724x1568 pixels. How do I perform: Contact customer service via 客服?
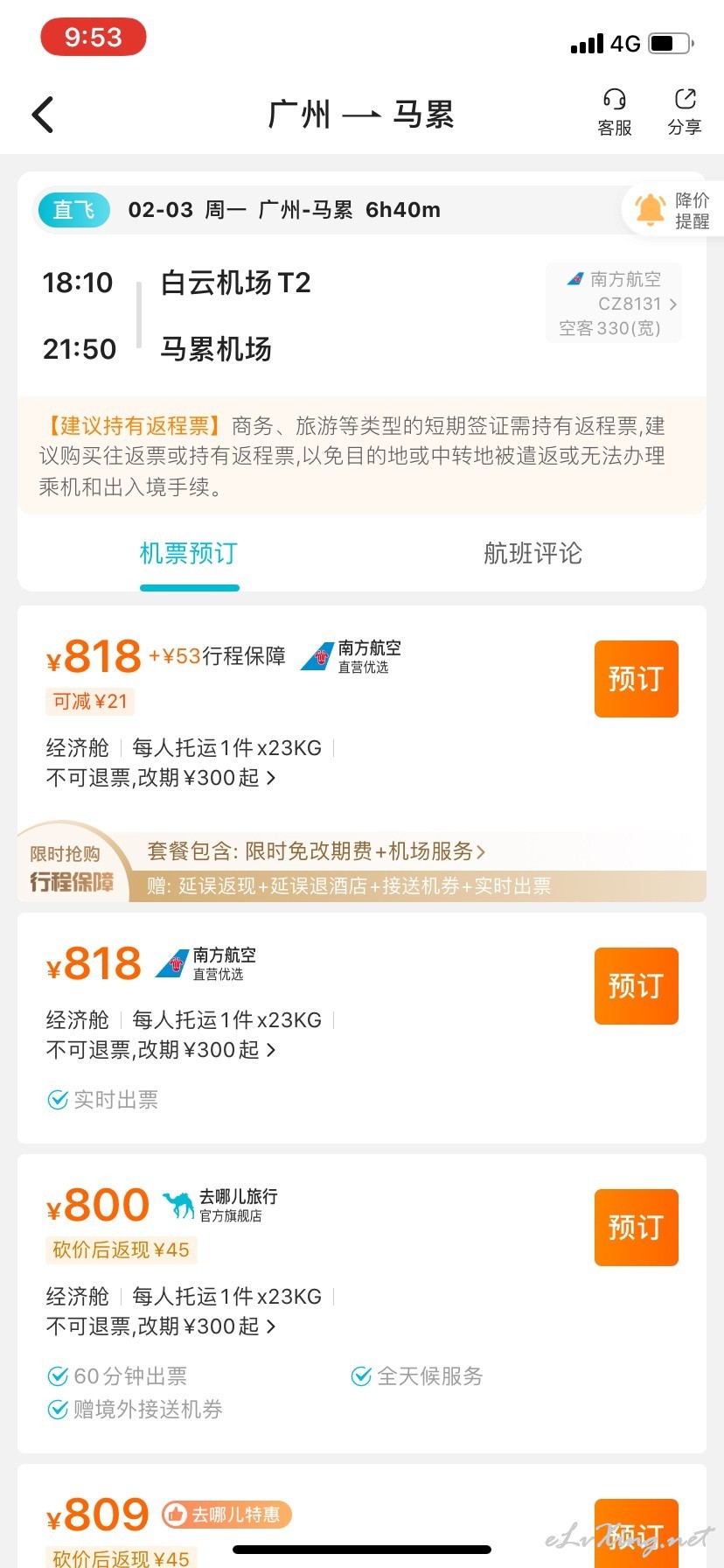click(x=615, y=113)
